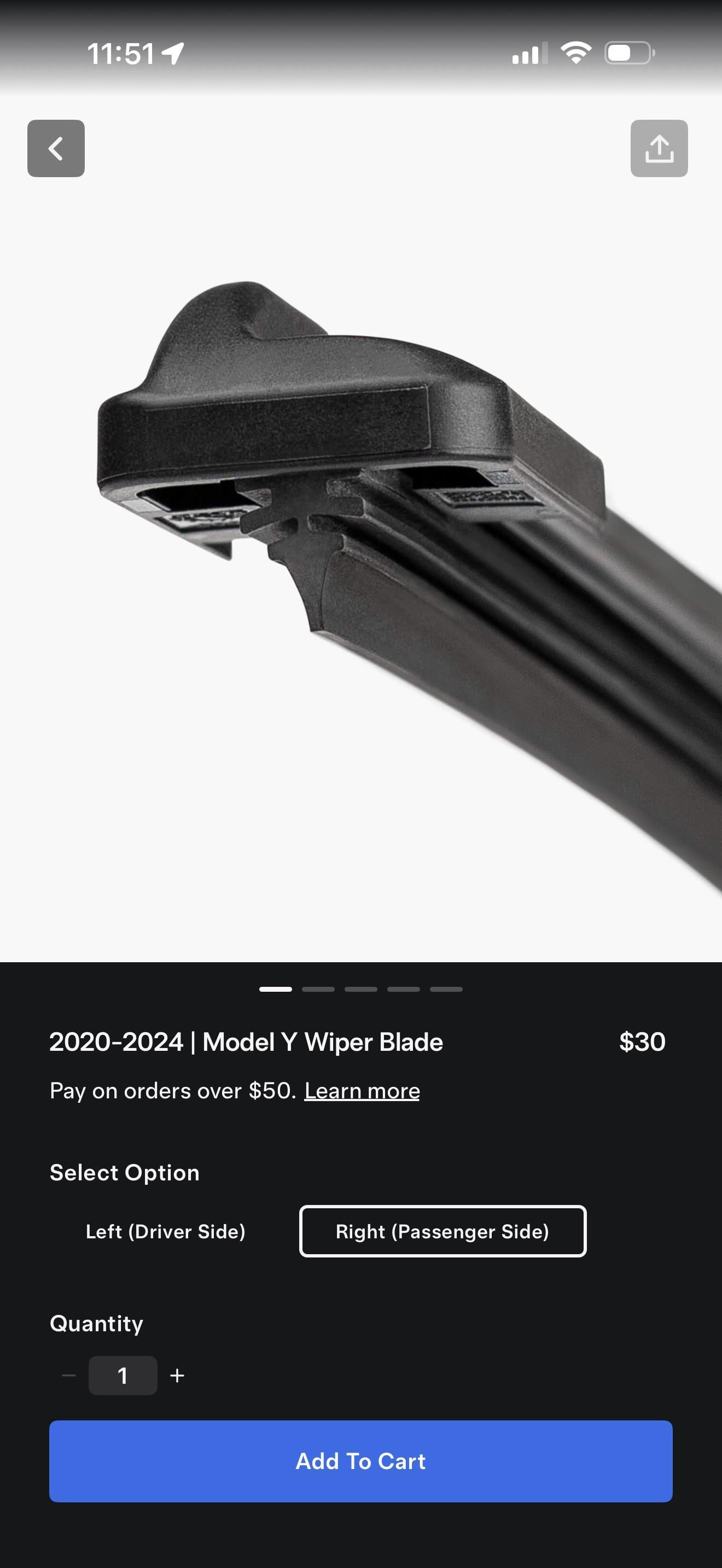Increase quantity with the plus button
The width and height of the screenshot is (722, 1568).
[177, 1375]
